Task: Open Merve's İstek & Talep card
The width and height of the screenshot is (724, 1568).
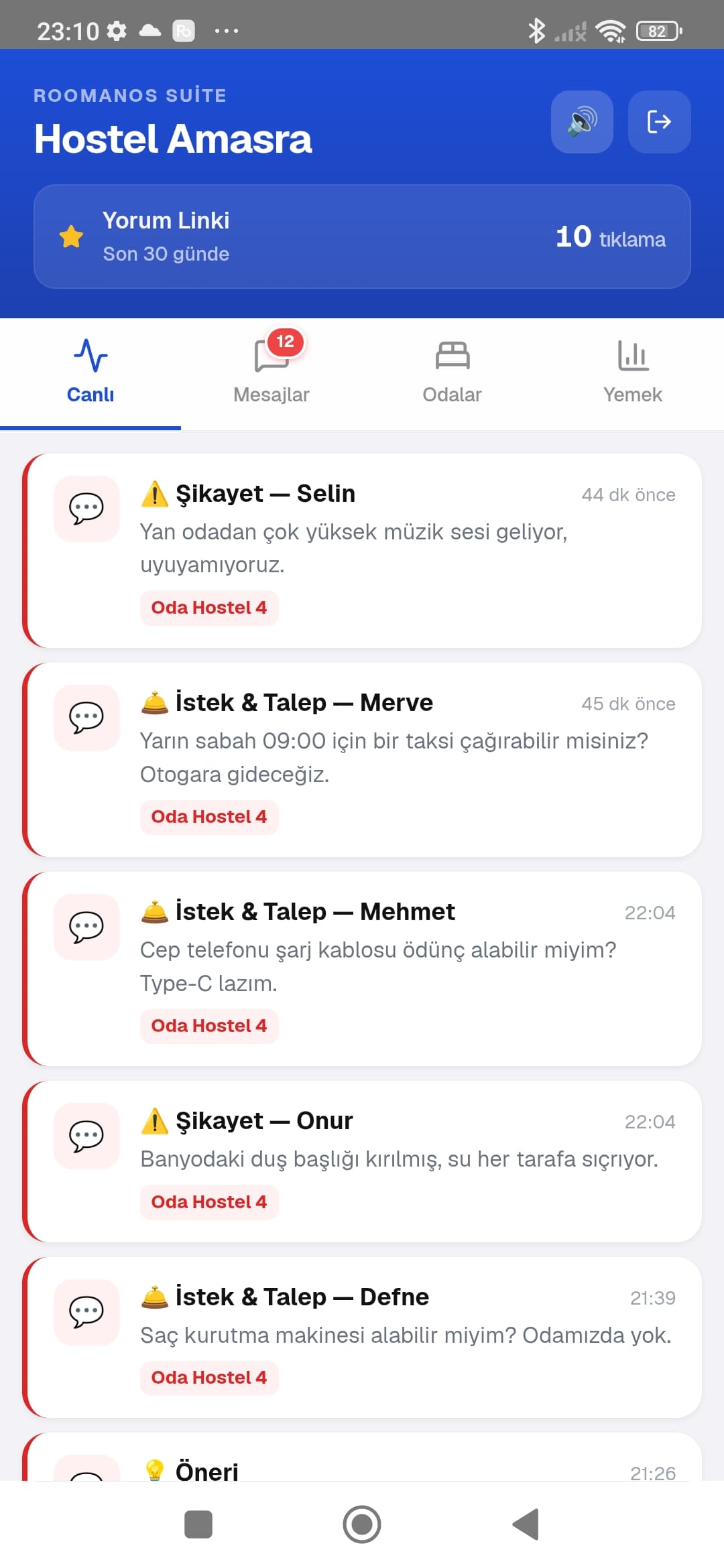Action: click(362, 760)
